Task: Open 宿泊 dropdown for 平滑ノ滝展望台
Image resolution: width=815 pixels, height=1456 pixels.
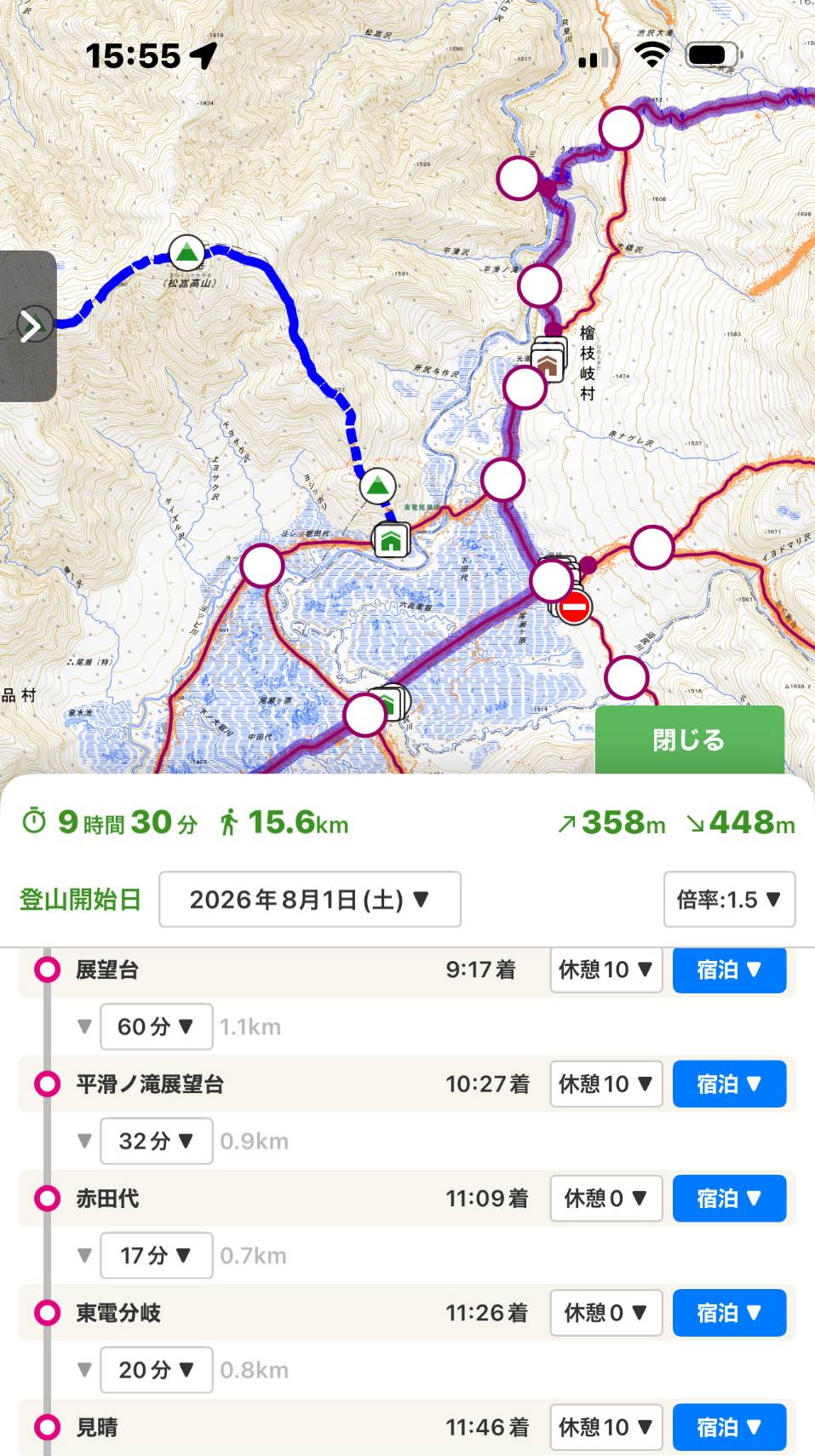Action: click(x=729, y=1084)
